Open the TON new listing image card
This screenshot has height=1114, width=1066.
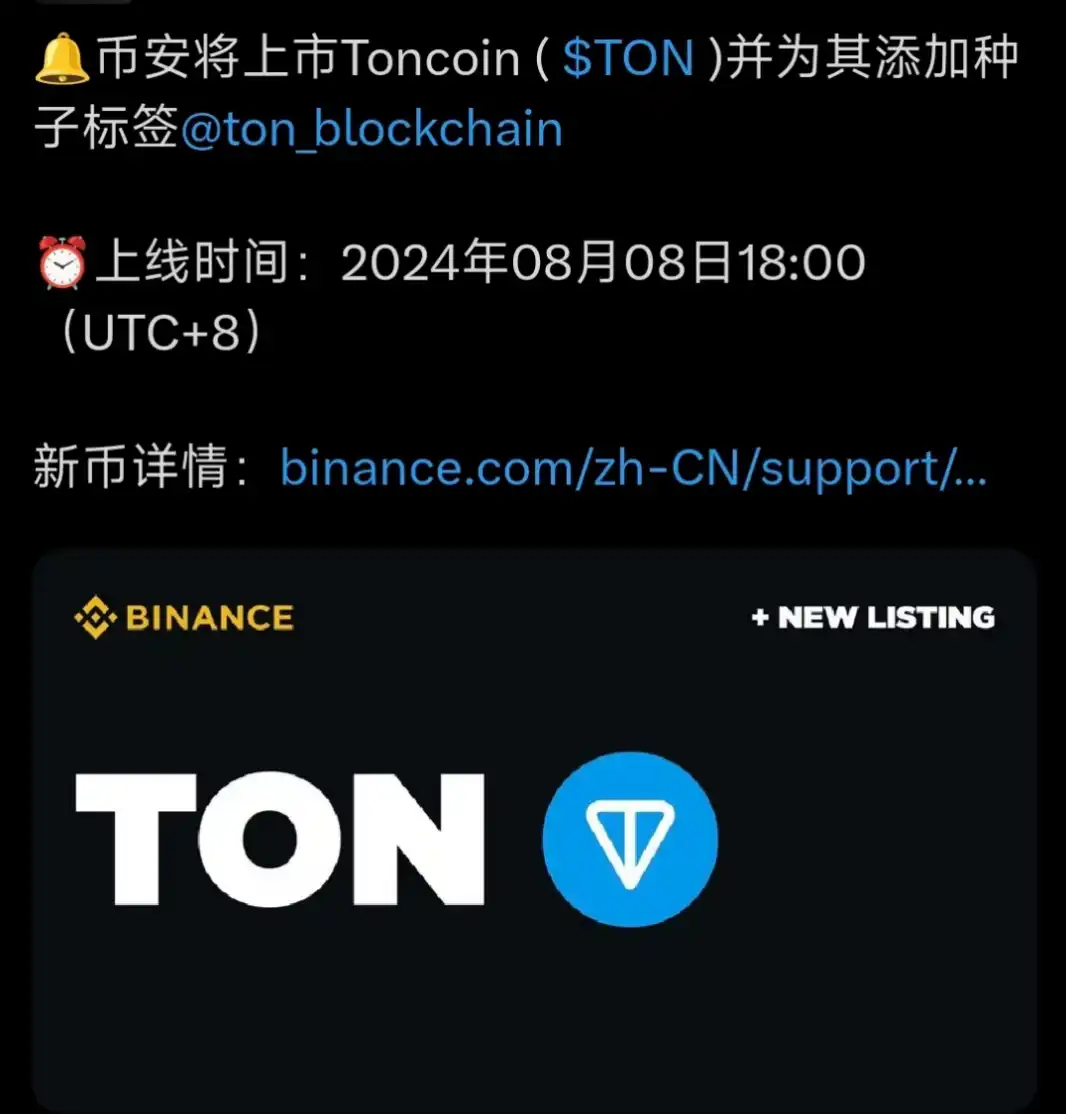tap(534, 830)
